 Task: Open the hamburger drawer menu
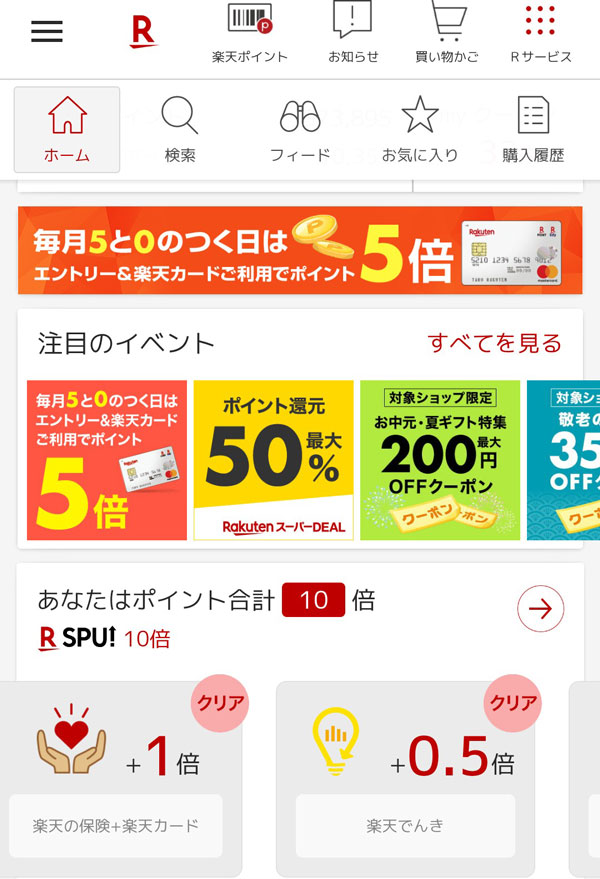(x=47, y=32)
